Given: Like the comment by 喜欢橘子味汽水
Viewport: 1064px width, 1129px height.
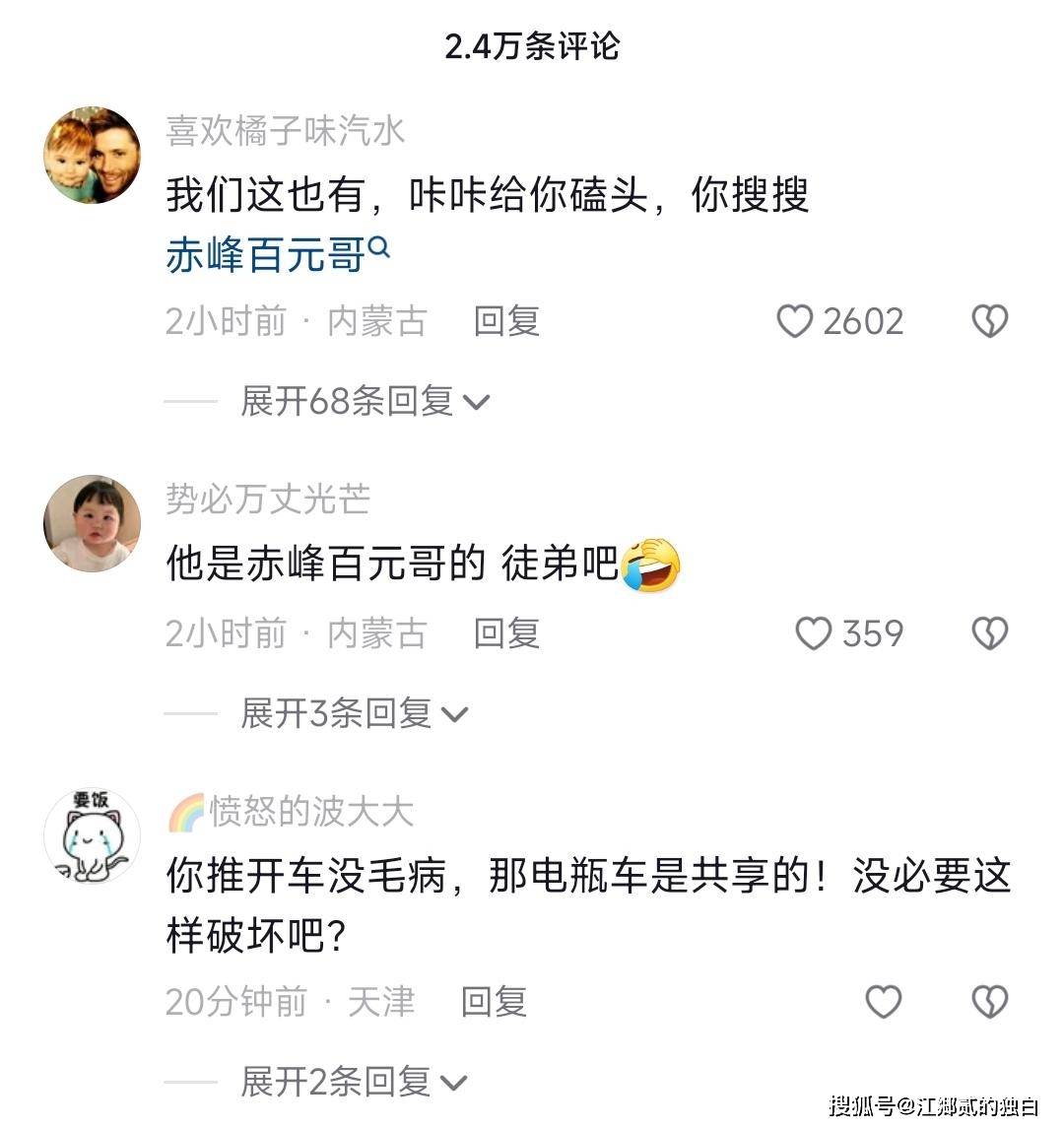Looking at the screenshot, I should 796,321.
